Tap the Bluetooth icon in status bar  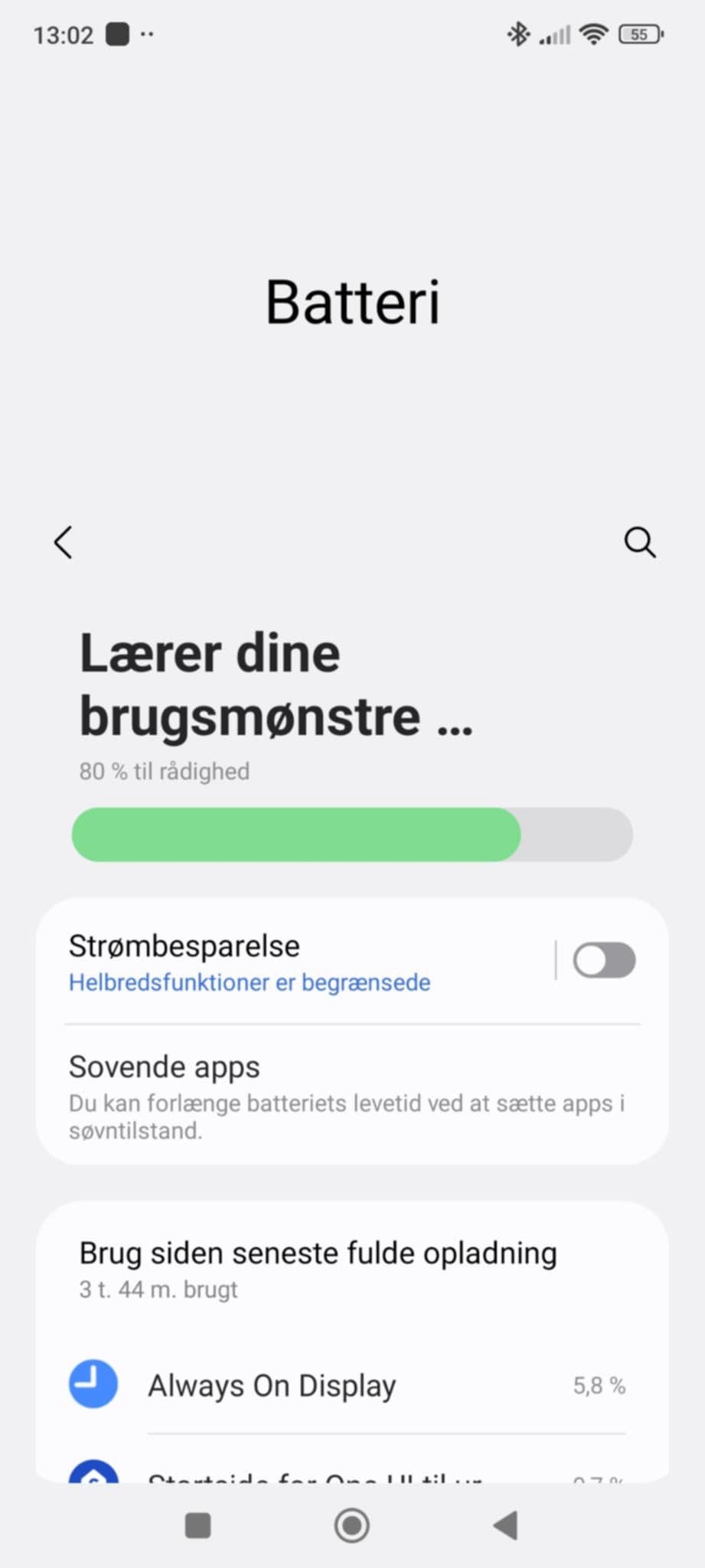click(x=518, y=34)
